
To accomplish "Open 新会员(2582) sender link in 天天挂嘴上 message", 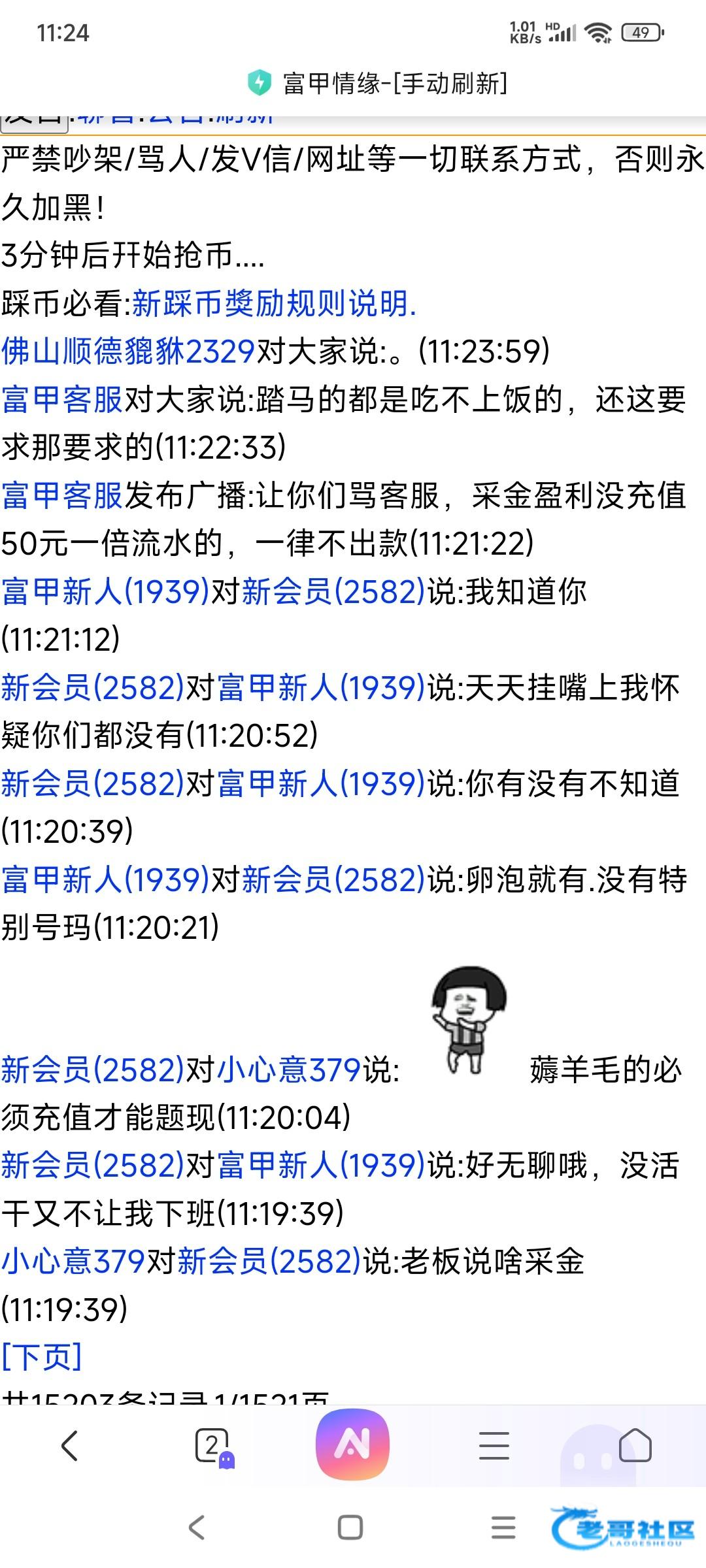I will click(93, 688).
